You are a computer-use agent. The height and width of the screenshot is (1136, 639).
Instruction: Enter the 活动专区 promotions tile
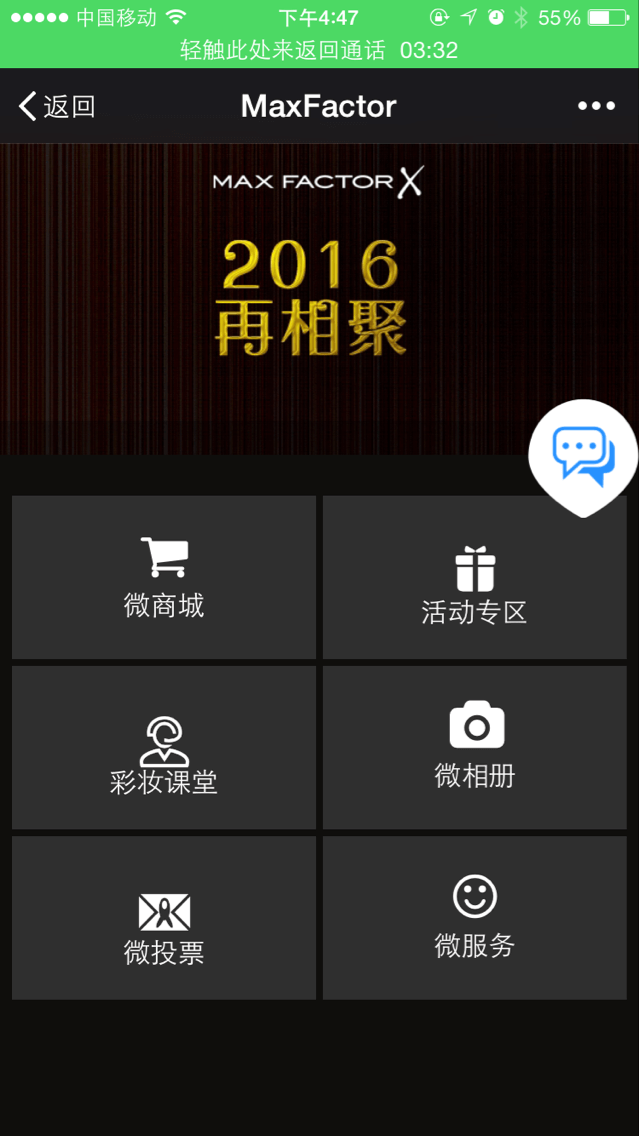coord(475,577)
